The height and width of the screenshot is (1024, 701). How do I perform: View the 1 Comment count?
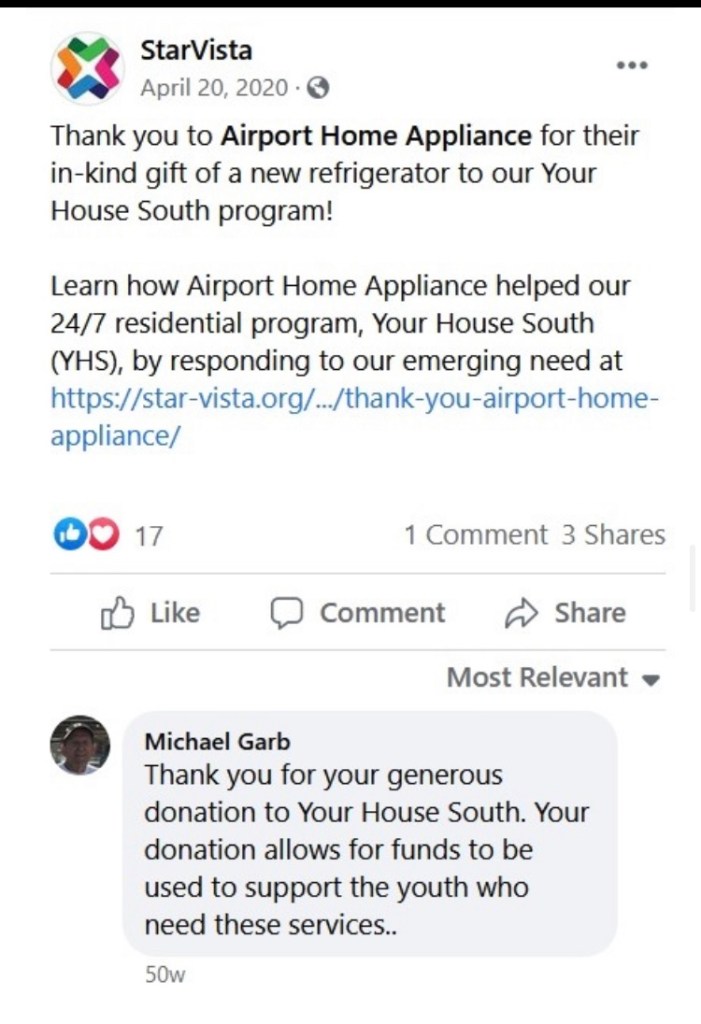tap(475, 535)
